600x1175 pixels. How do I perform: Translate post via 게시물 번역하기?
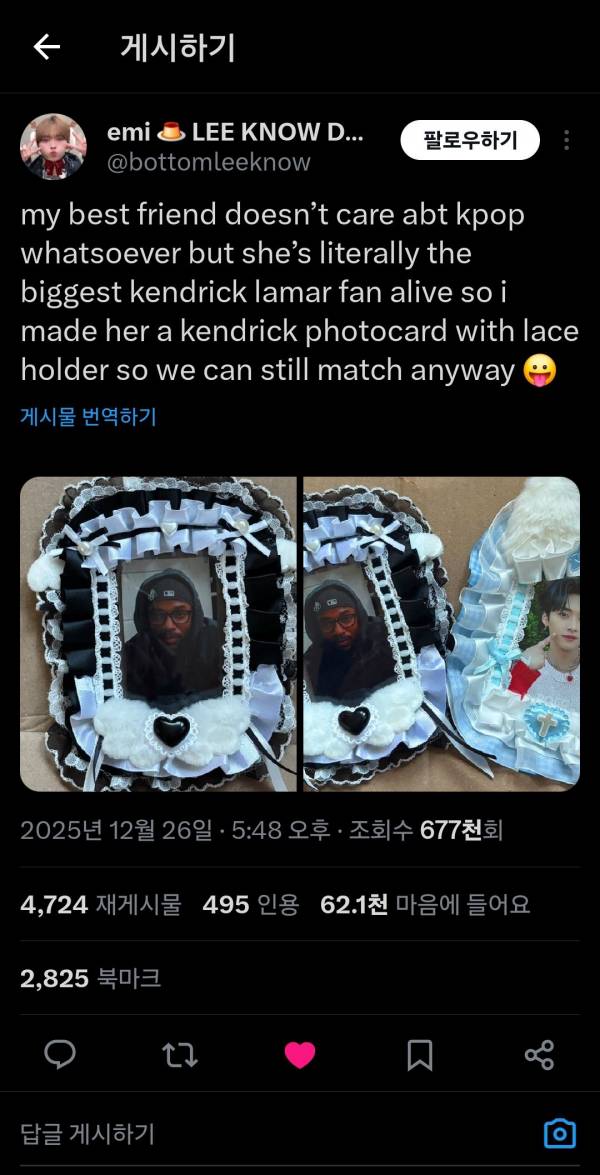tap(88, 417)
